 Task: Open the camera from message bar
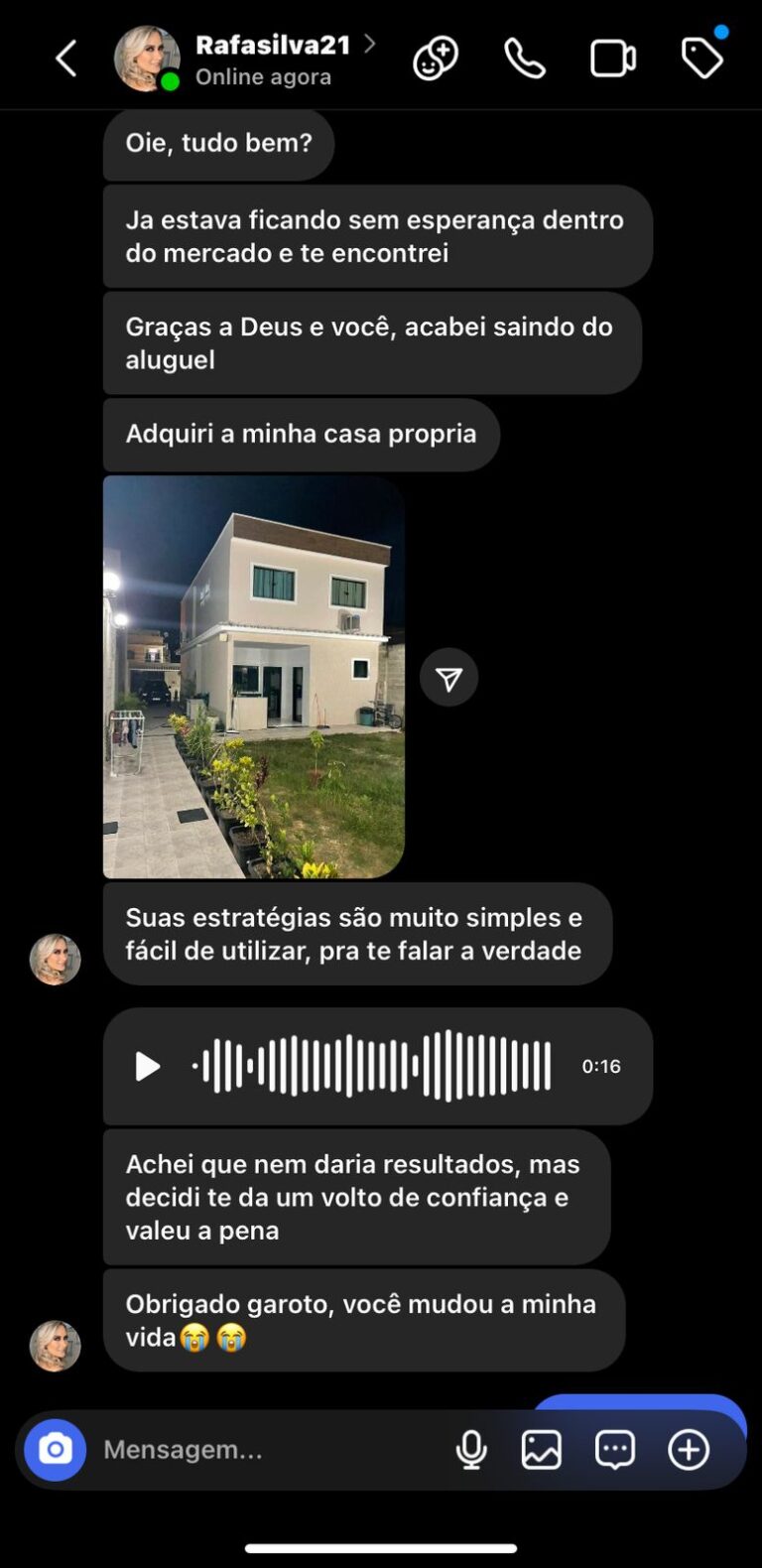(56, 1450)
